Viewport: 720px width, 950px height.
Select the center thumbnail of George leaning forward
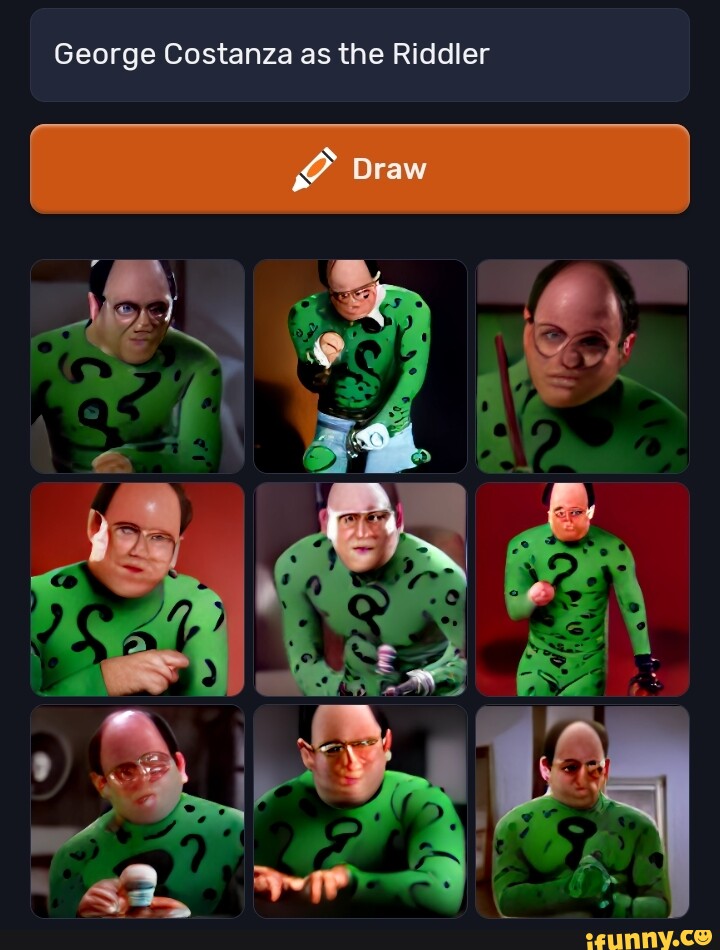coord(360,589)
